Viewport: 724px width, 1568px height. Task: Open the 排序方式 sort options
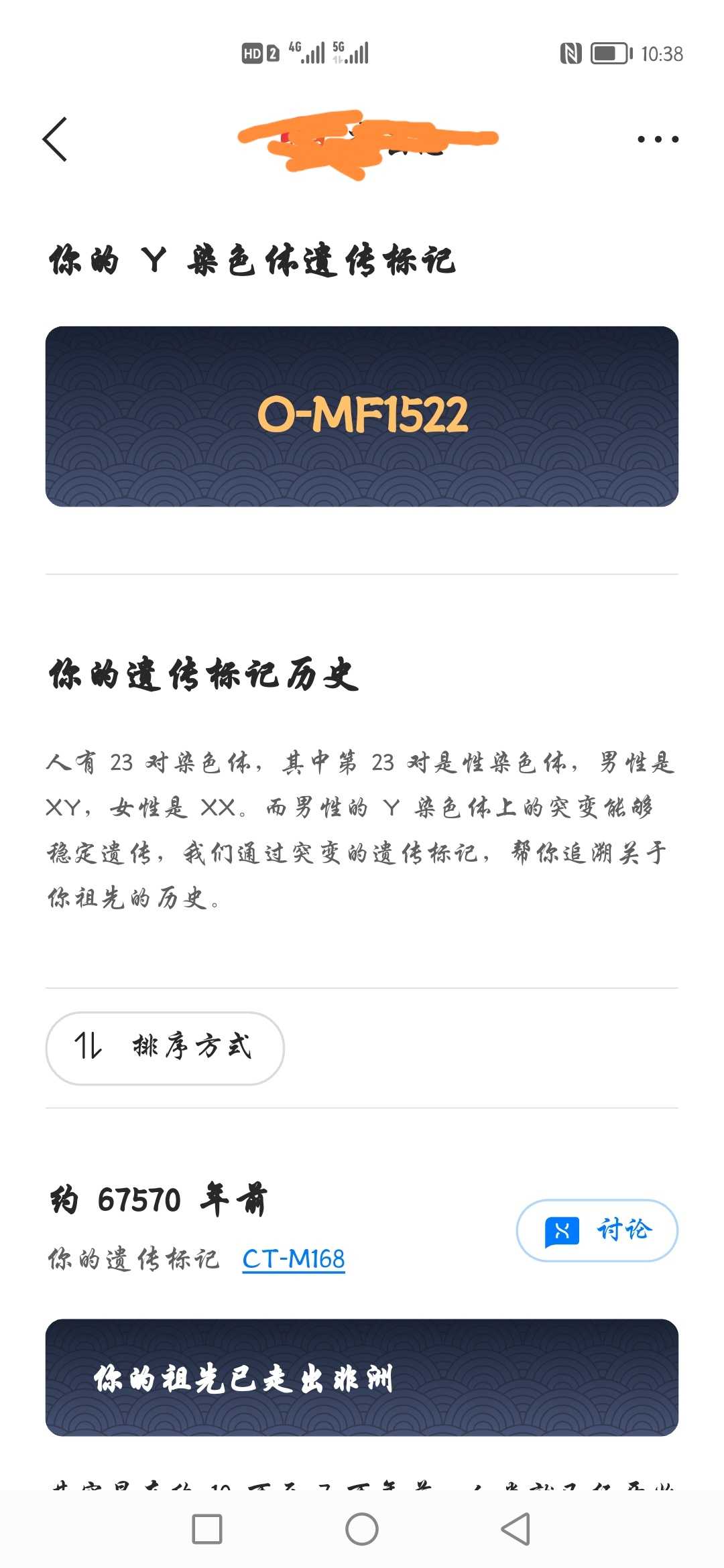pyautogui.click(x=165, y=1048)
